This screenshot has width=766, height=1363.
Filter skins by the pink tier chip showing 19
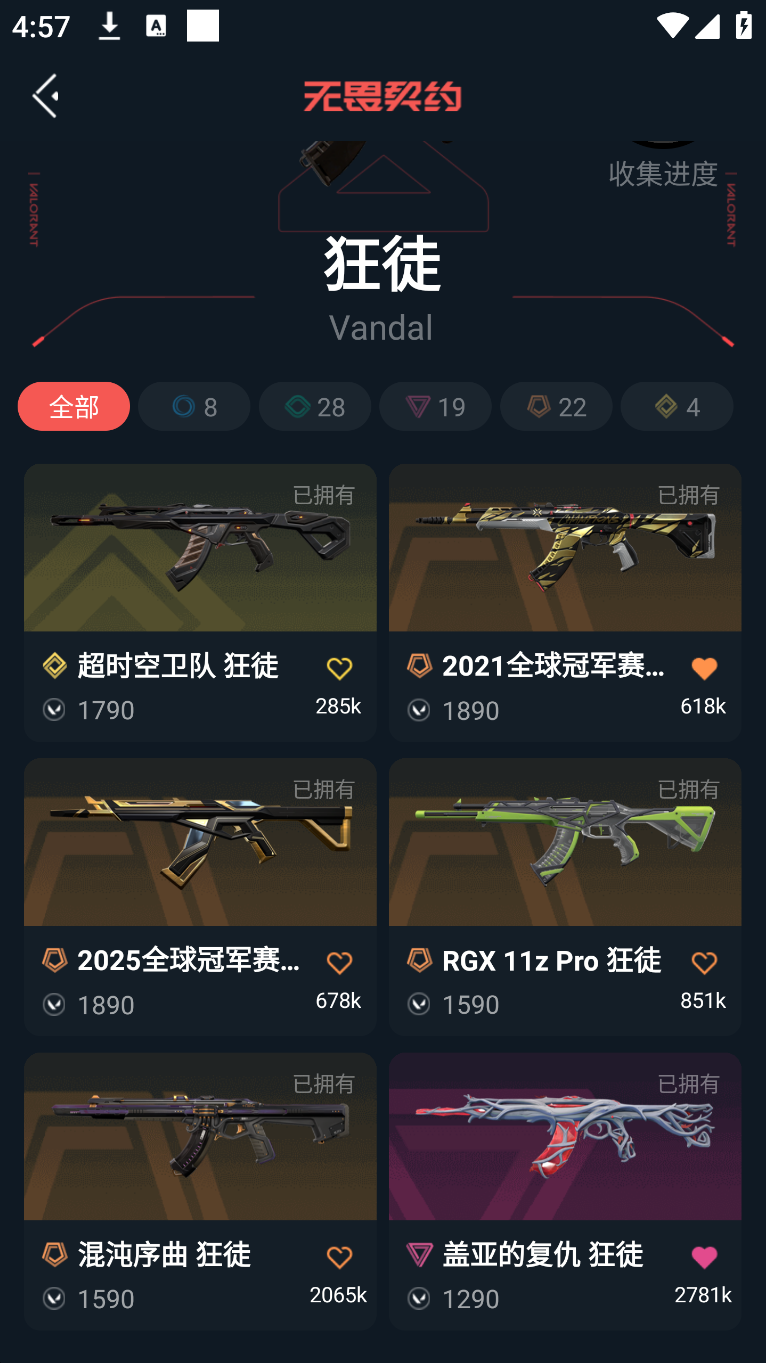click(435, 407)
